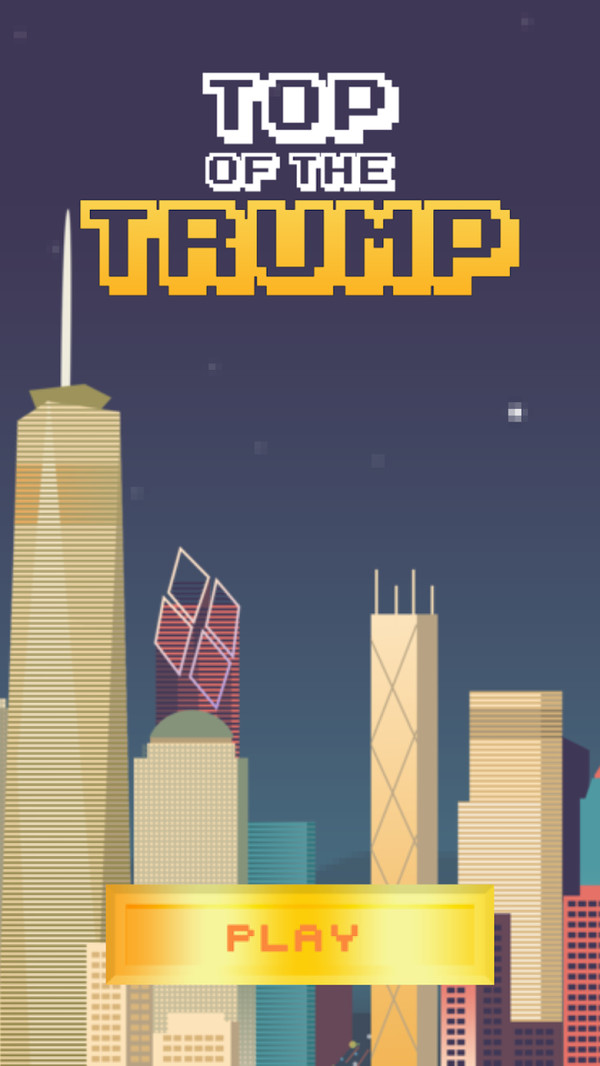Tap the golden PLAY button

[299, 936]
